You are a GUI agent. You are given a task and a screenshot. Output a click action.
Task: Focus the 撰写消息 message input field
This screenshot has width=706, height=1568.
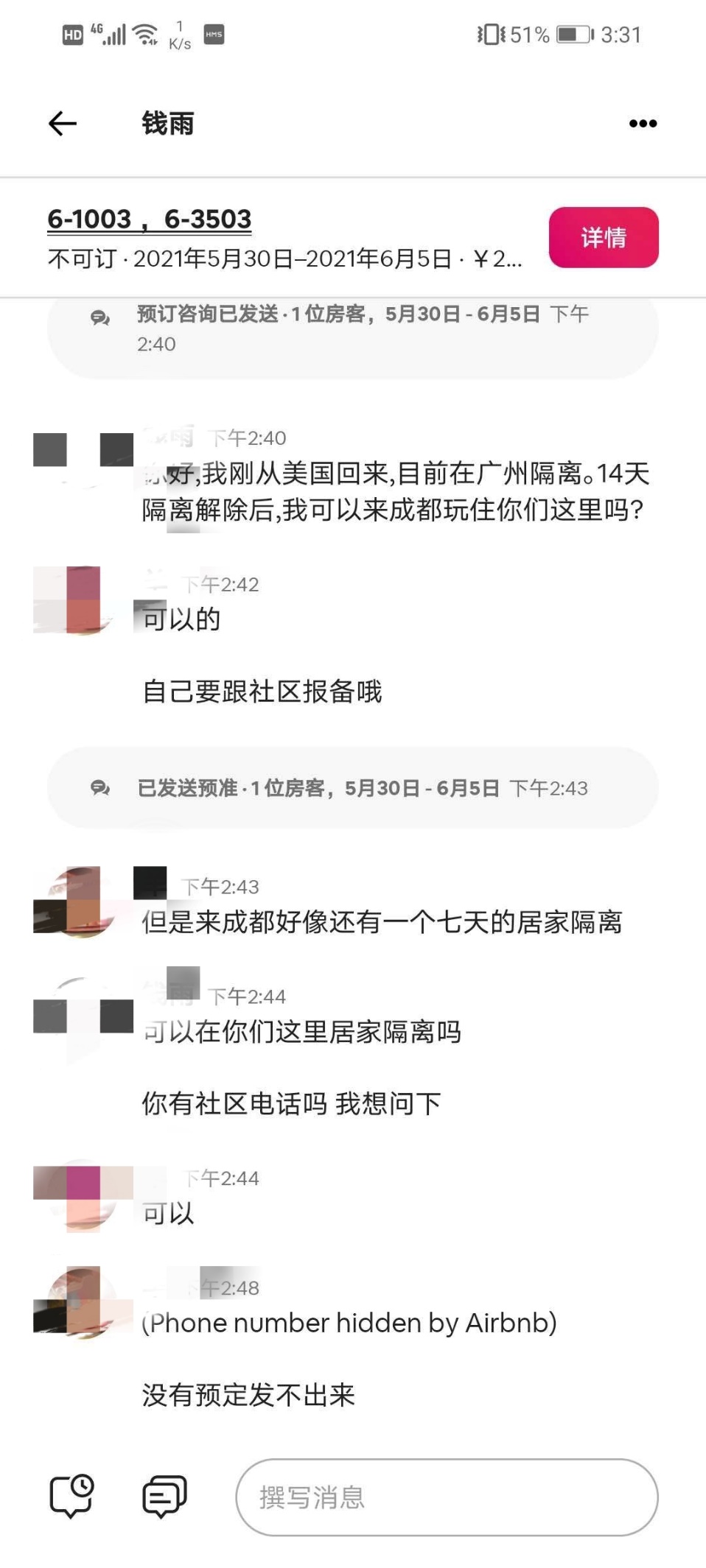click(x=447, y=1497)
